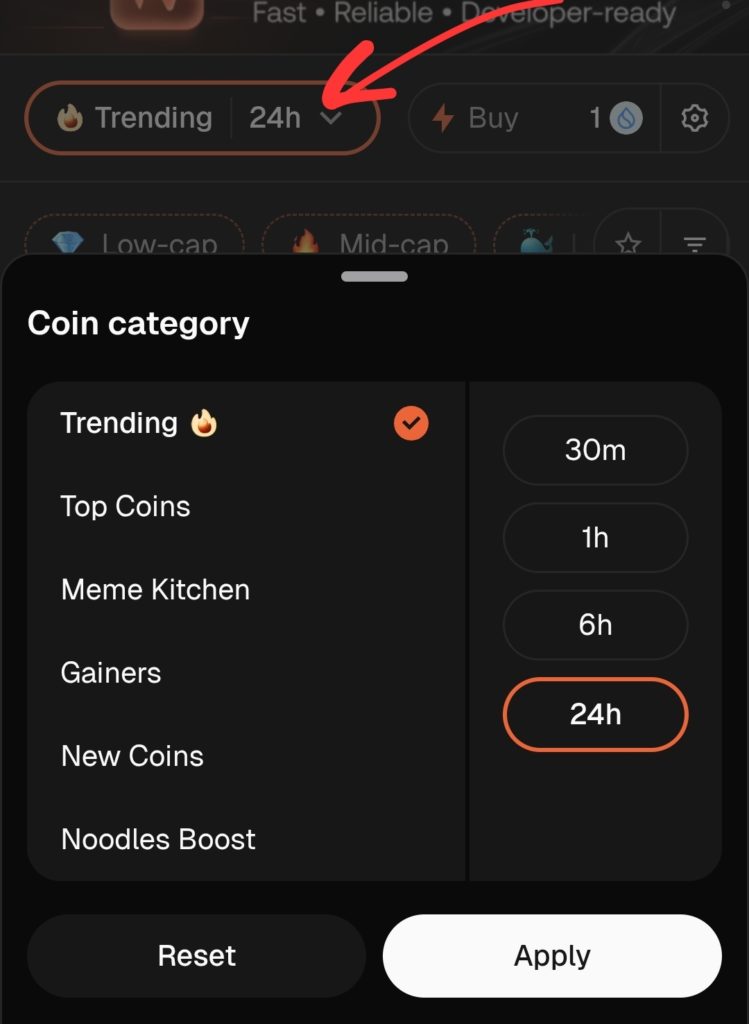Image resolution: width=749 pixels, height=1024 pixels.
Task: Reset the coin category filters
Action: pyautogui.click(x=197, y=956)
